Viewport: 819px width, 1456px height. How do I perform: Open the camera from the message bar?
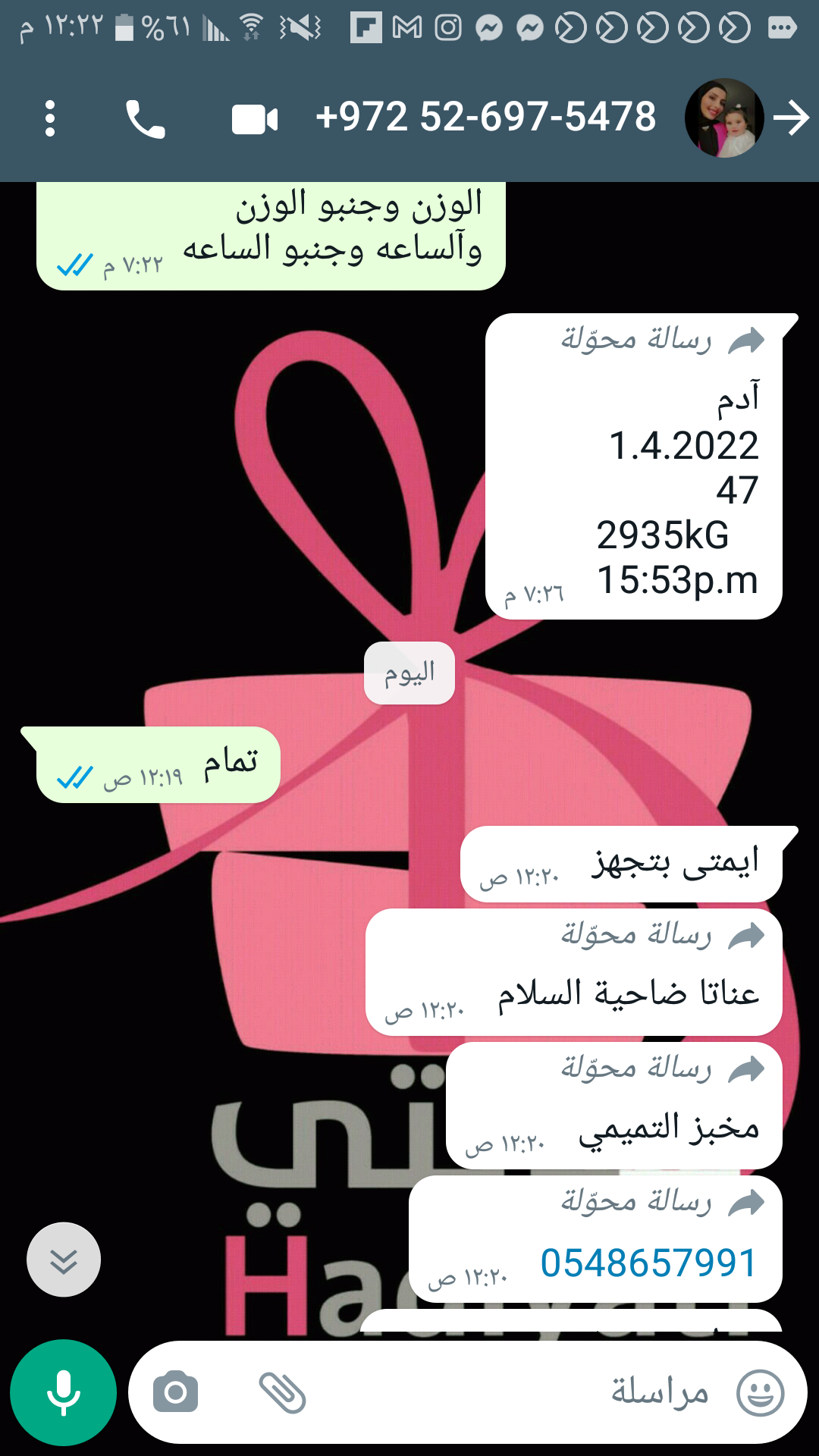click(175, 1392)
